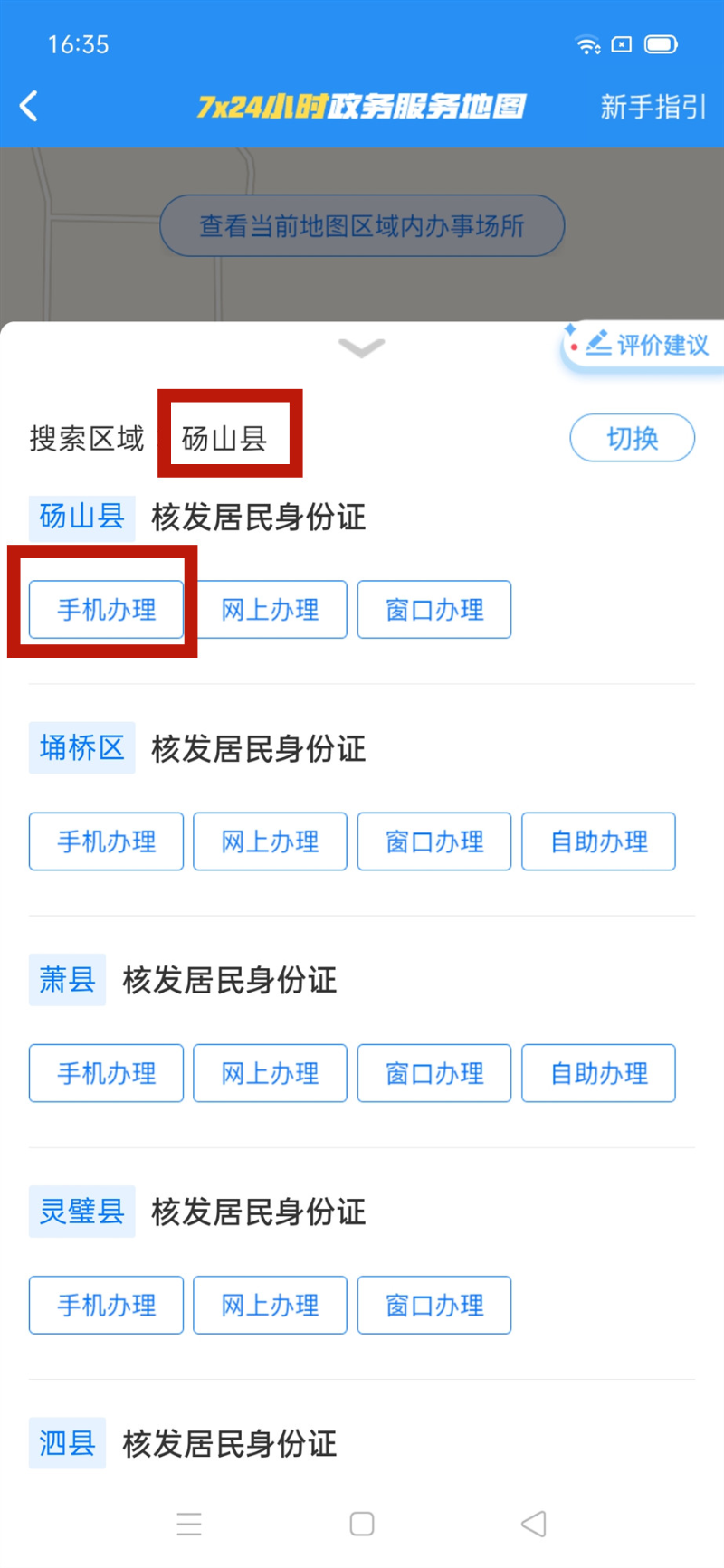Select 自助办理 for 埇桥区
The height and width of the screenshot is (1568, 724).
point(598,841)
